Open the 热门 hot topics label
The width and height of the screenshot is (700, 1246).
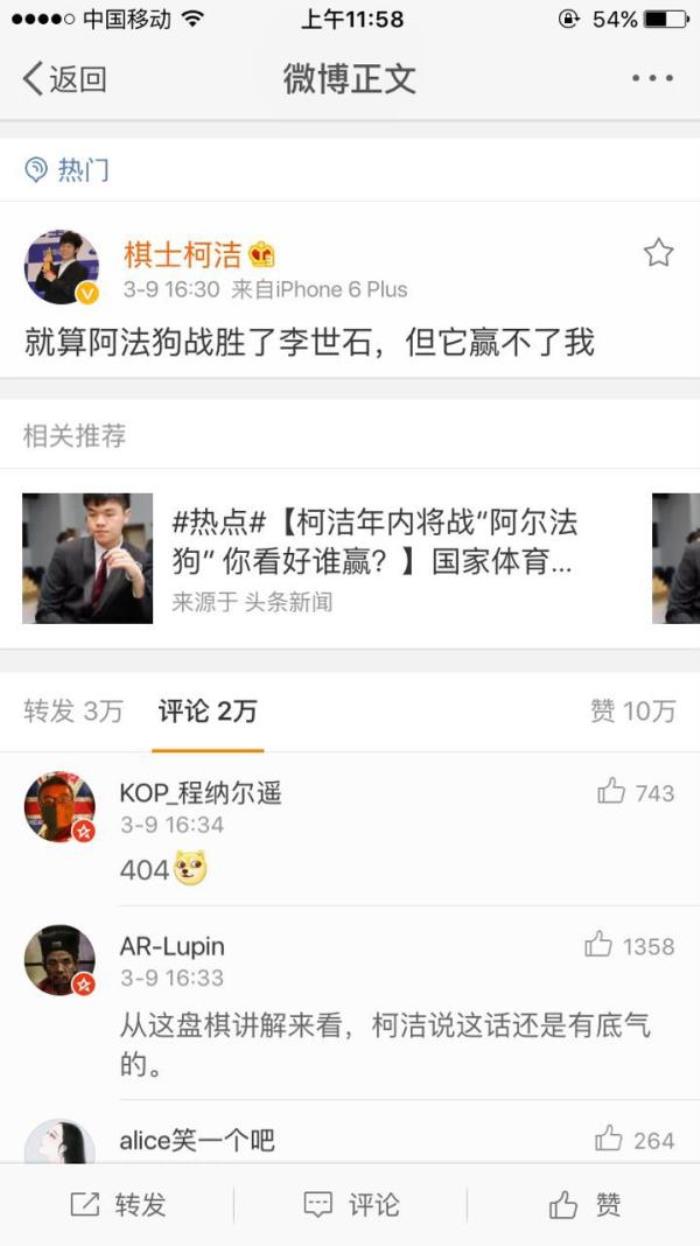67,170
